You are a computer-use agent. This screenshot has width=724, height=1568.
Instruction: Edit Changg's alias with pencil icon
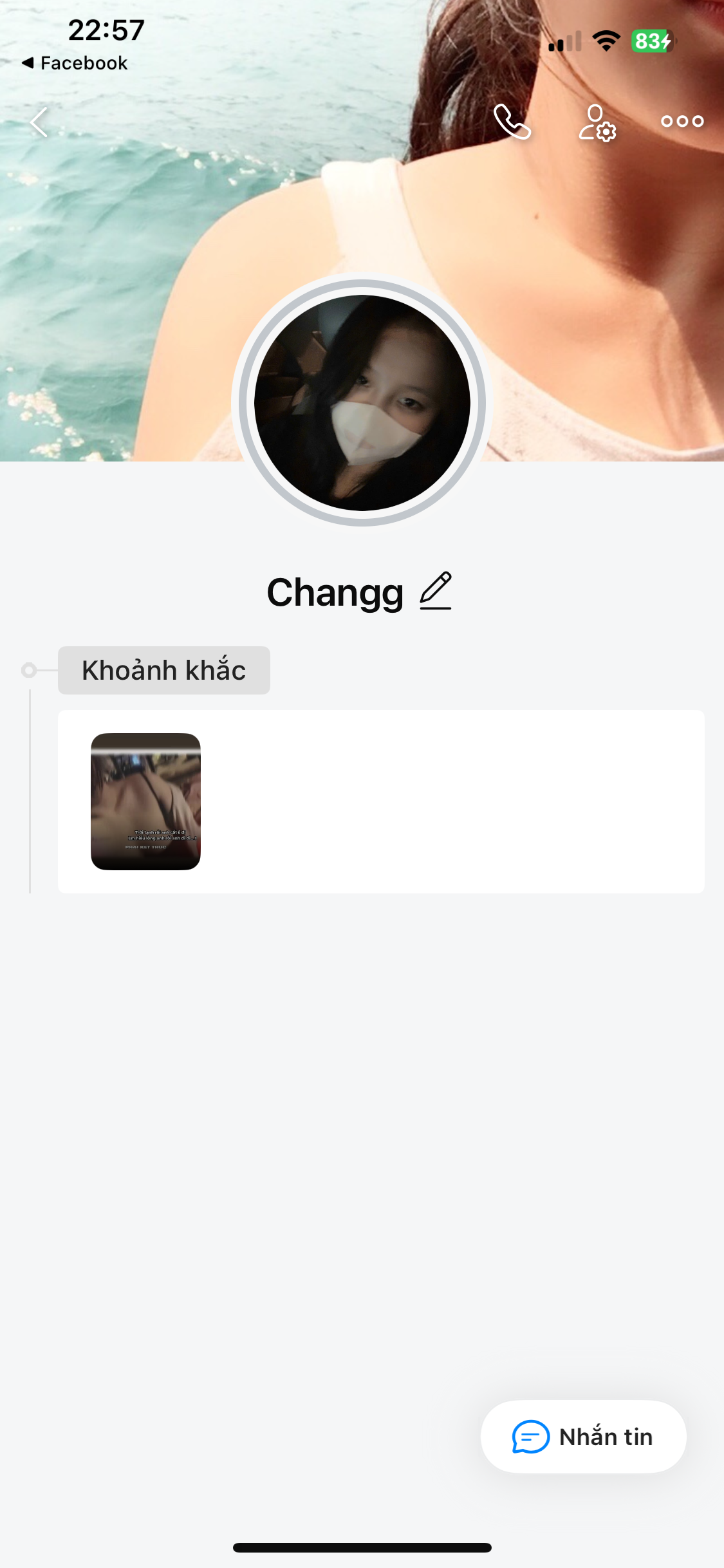tap(436, 591)
